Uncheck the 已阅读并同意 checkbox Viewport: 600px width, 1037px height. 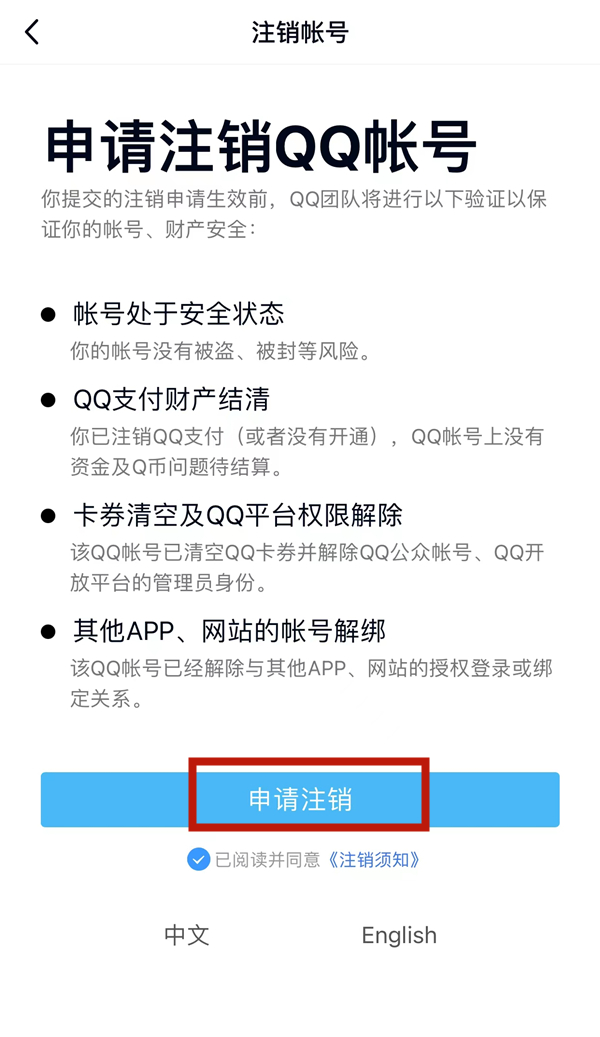198,859
